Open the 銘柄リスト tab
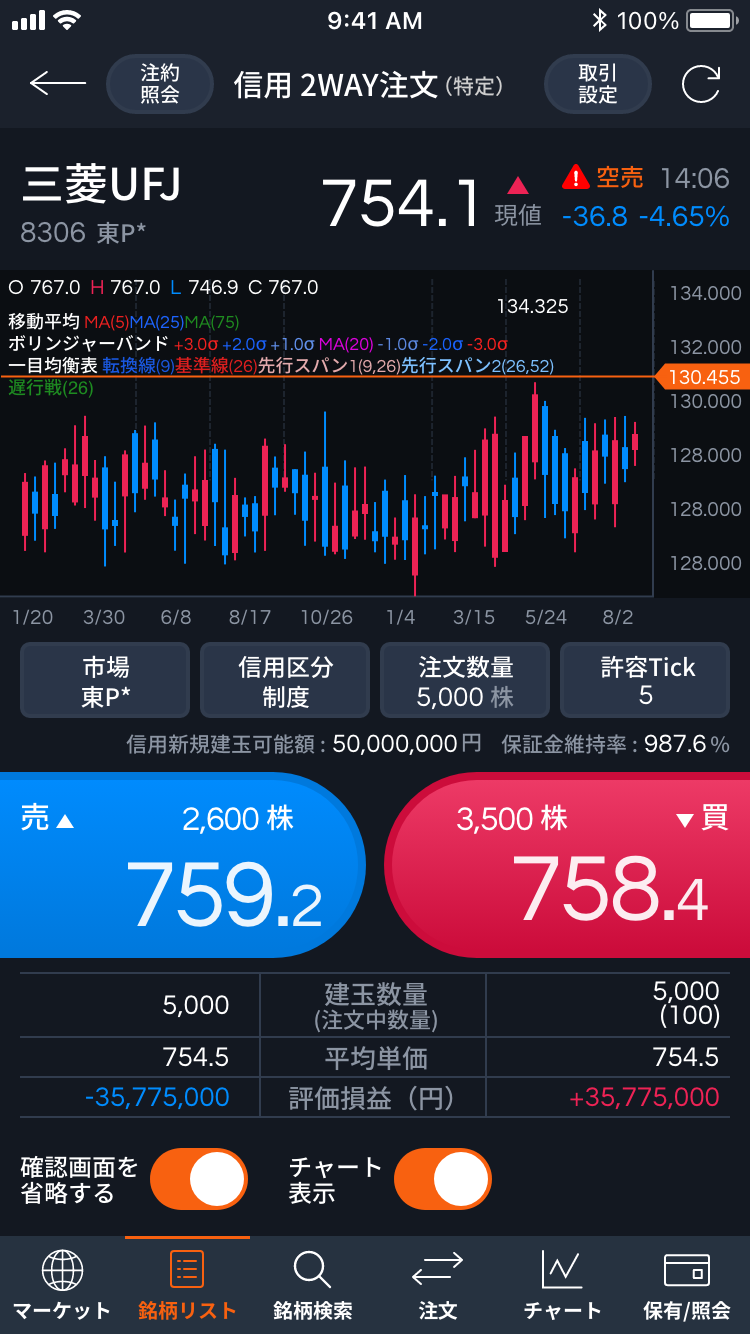This screenshot has height=1334, width=750. tap(187, 1285)
